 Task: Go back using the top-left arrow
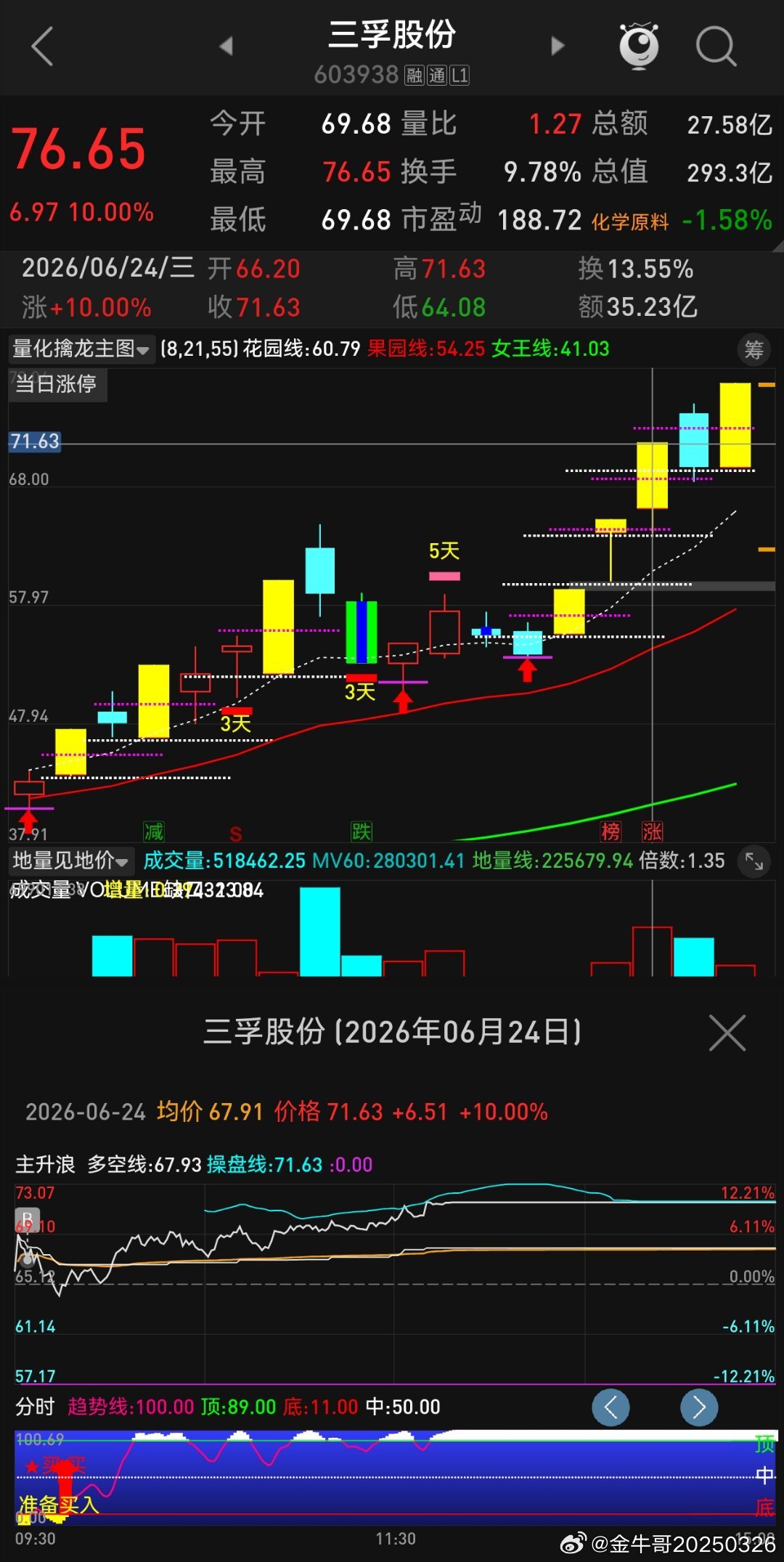[x=43, y=46]
